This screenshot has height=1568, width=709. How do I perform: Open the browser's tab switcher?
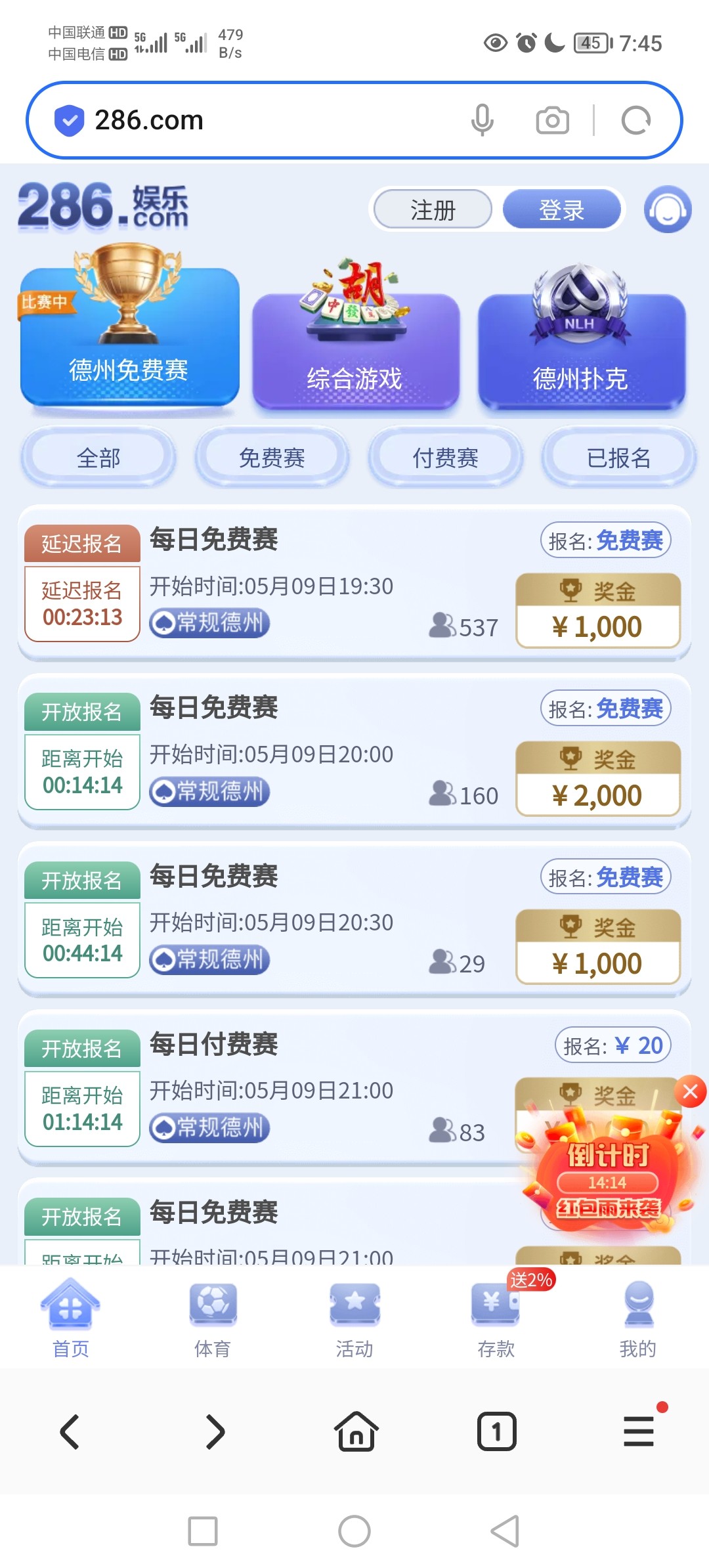click(496, 1431)
